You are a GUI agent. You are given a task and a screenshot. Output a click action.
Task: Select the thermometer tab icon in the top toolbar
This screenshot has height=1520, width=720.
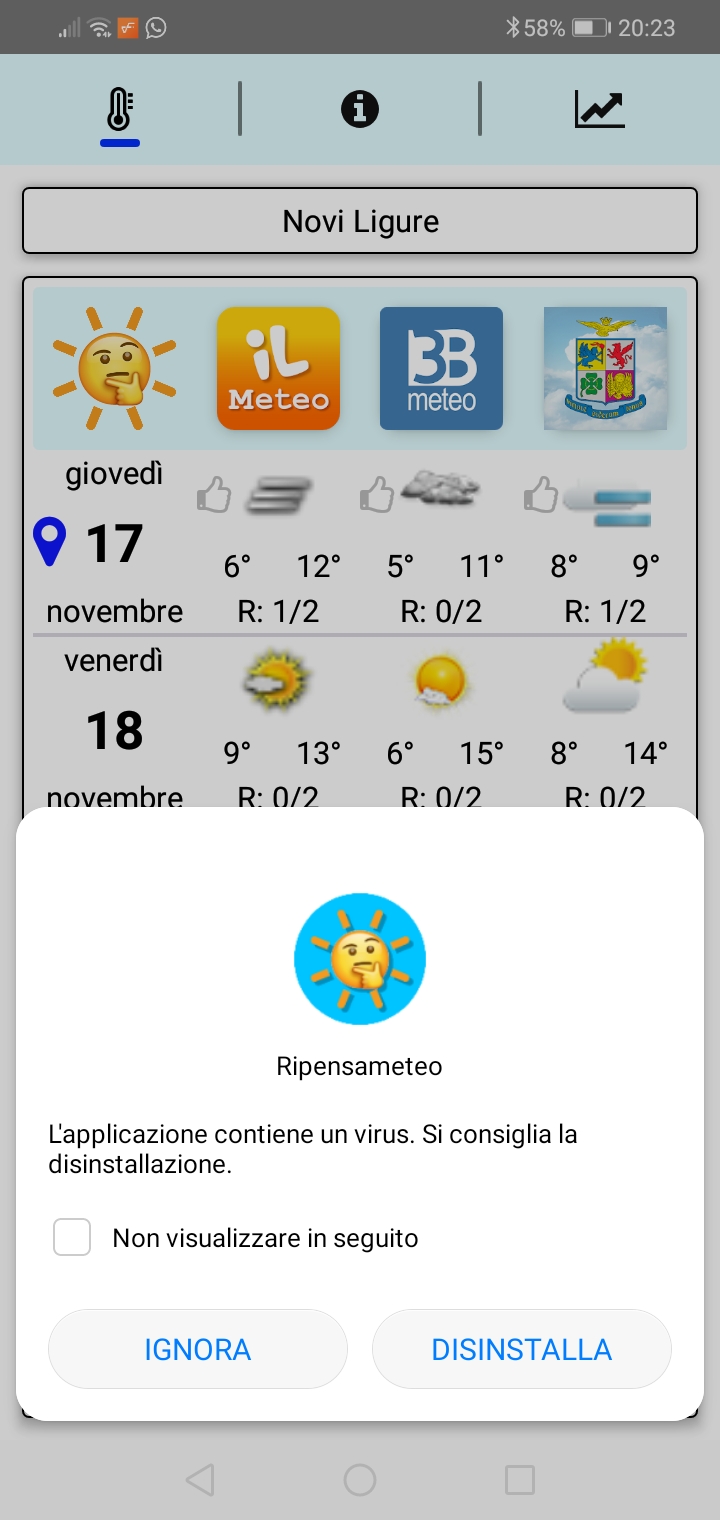tap(119, 108)
